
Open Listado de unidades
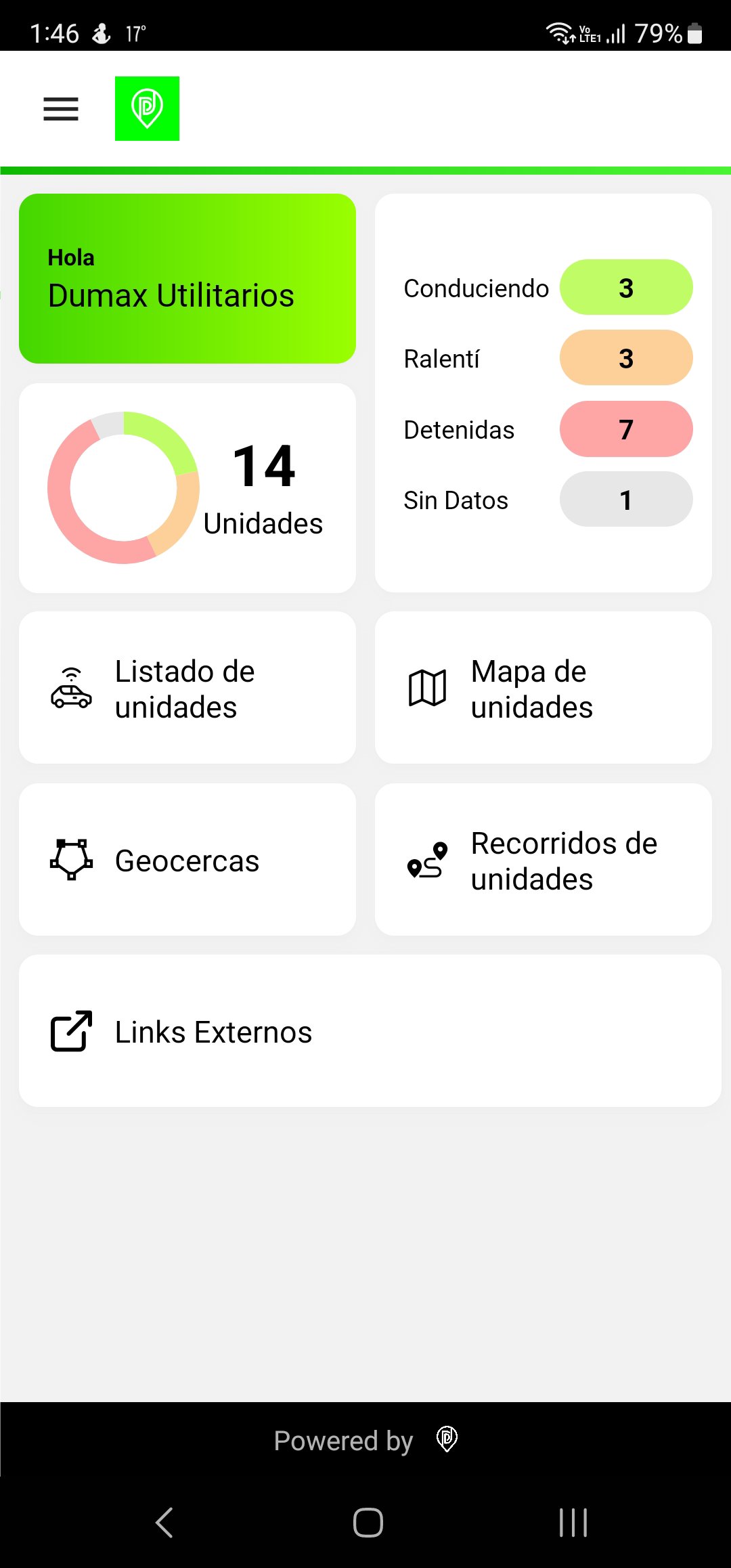point(187,688)
